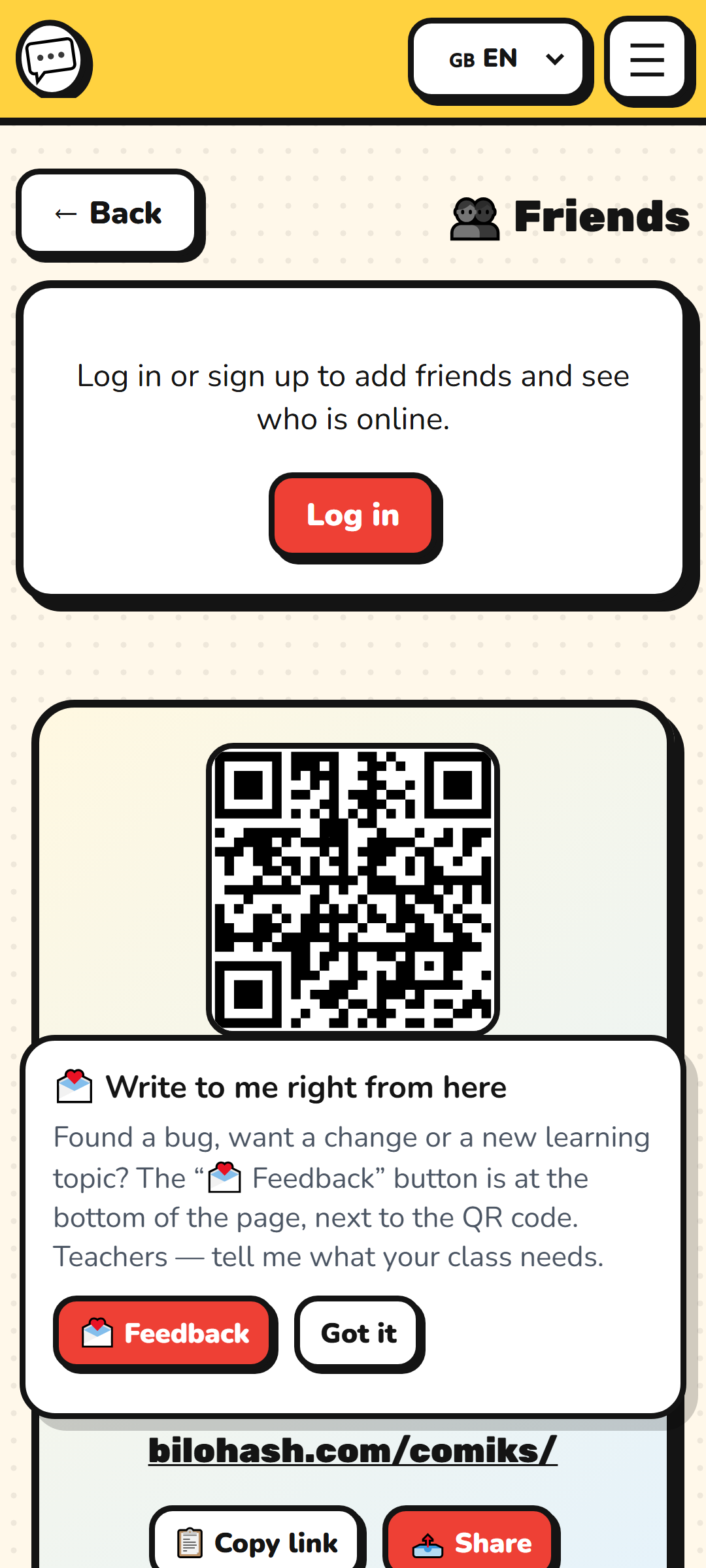Tap the red Log in button
This screenshot has width=706, height=1568.
point(353,515)
